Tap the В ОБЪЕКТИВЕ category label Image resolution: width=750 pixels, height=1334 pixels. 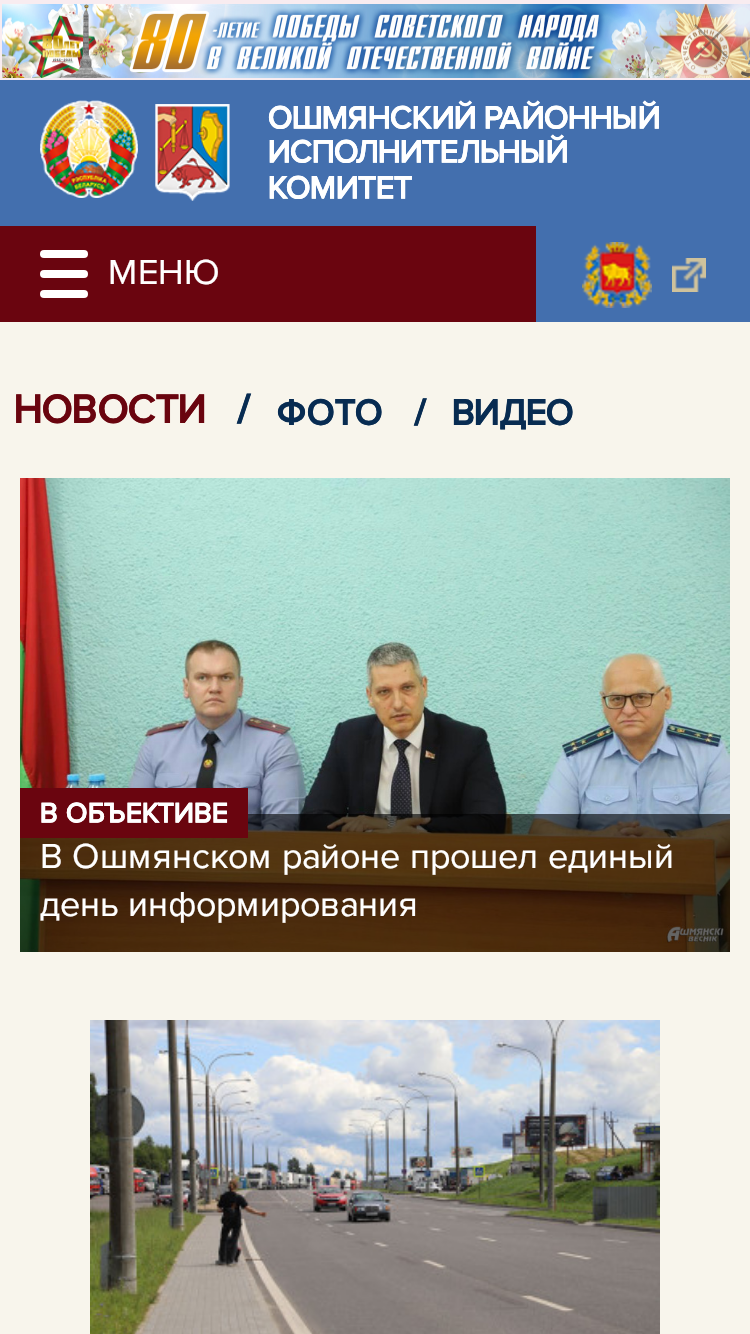click(x=134, y=813)
